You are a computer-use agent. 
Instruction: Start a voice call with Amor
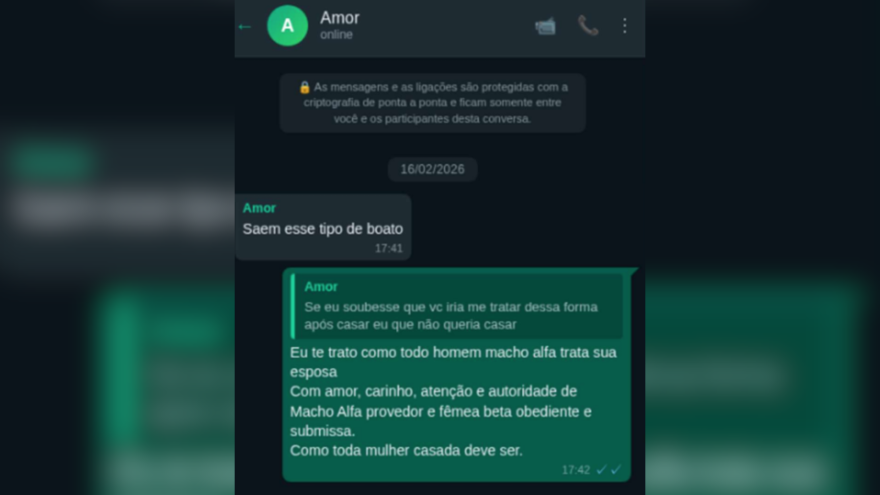(x=588, y=26)
